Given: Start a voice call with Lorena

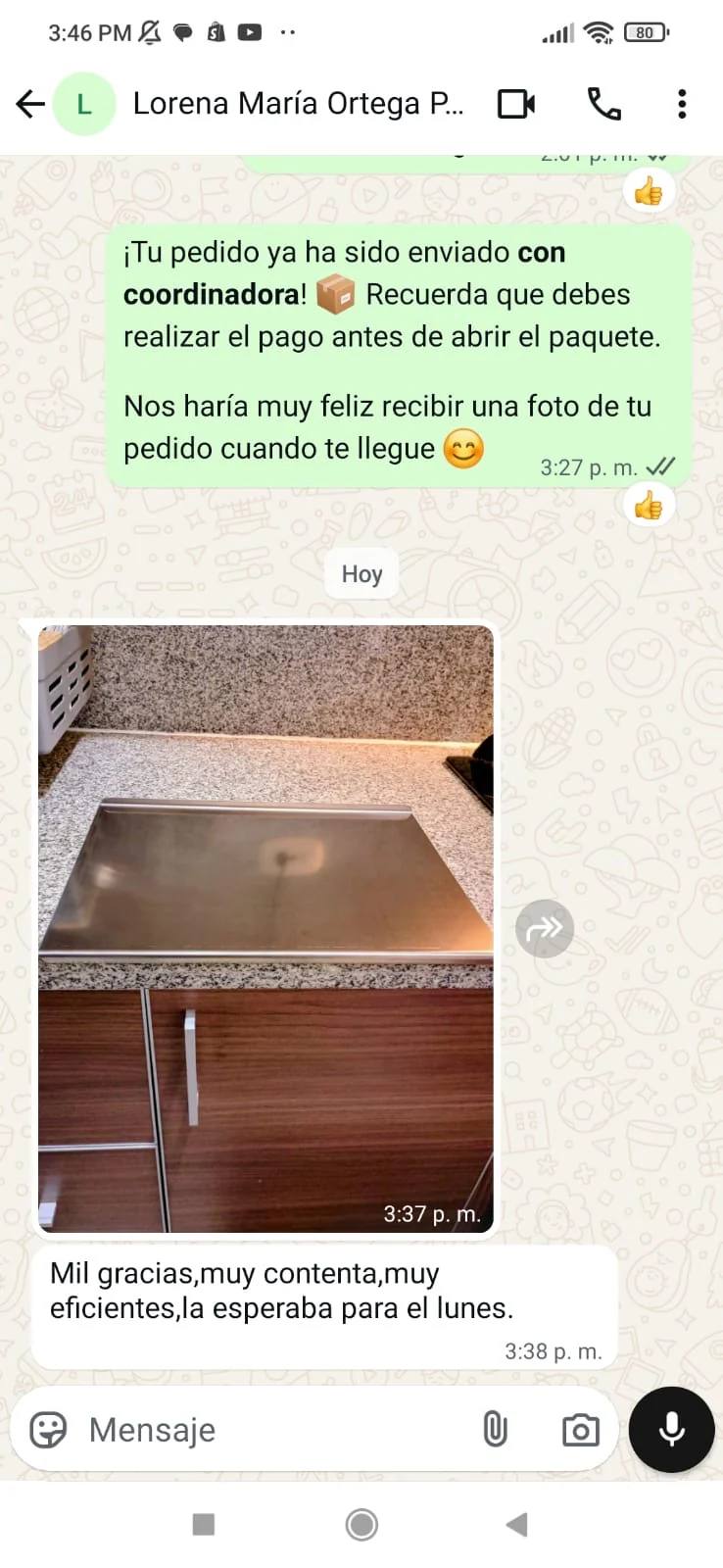Looking at the screenshot, I should [603, 104].
